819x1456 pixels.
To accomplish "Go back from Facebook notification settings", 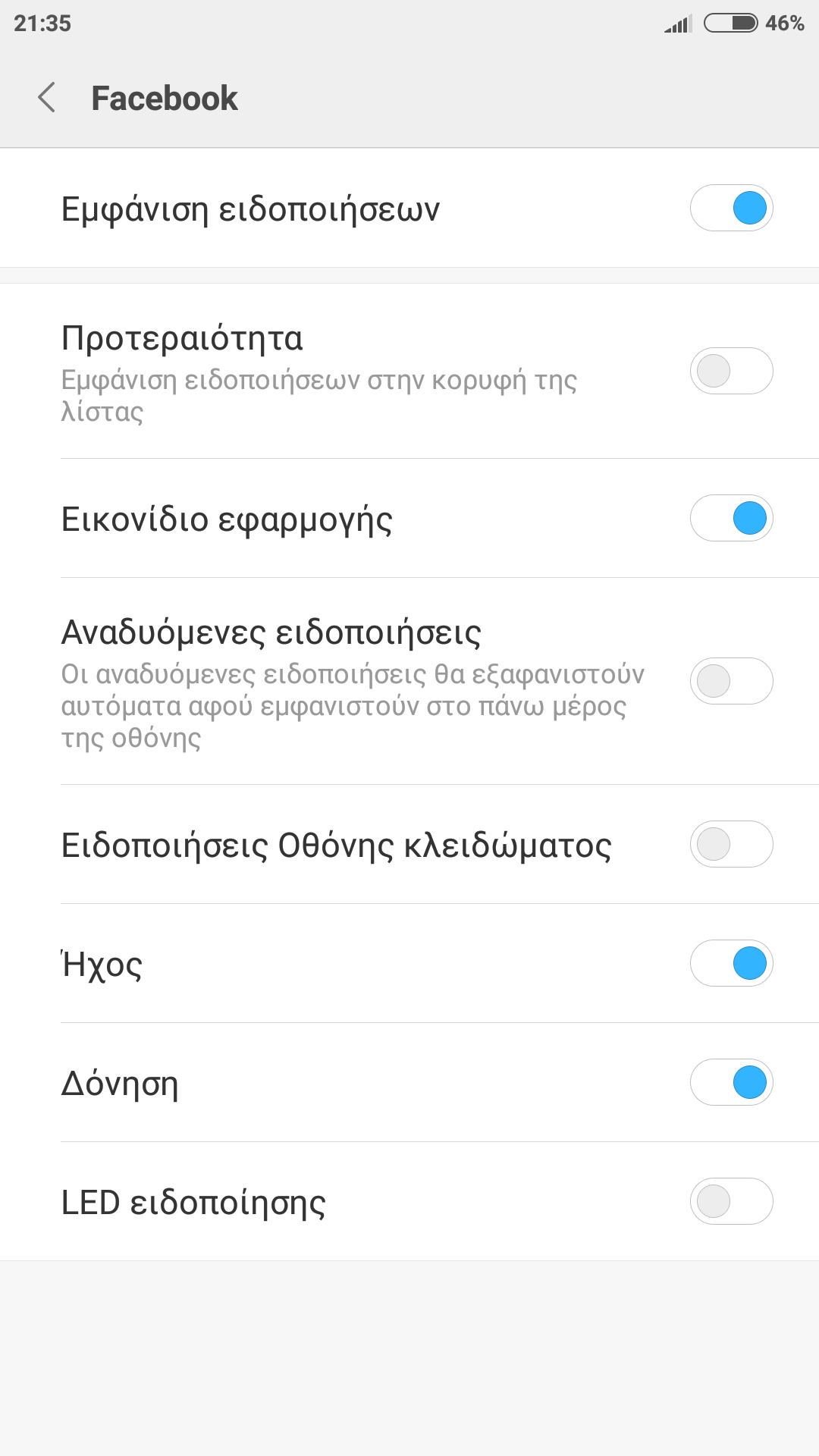I will click(x=47, y=98).
